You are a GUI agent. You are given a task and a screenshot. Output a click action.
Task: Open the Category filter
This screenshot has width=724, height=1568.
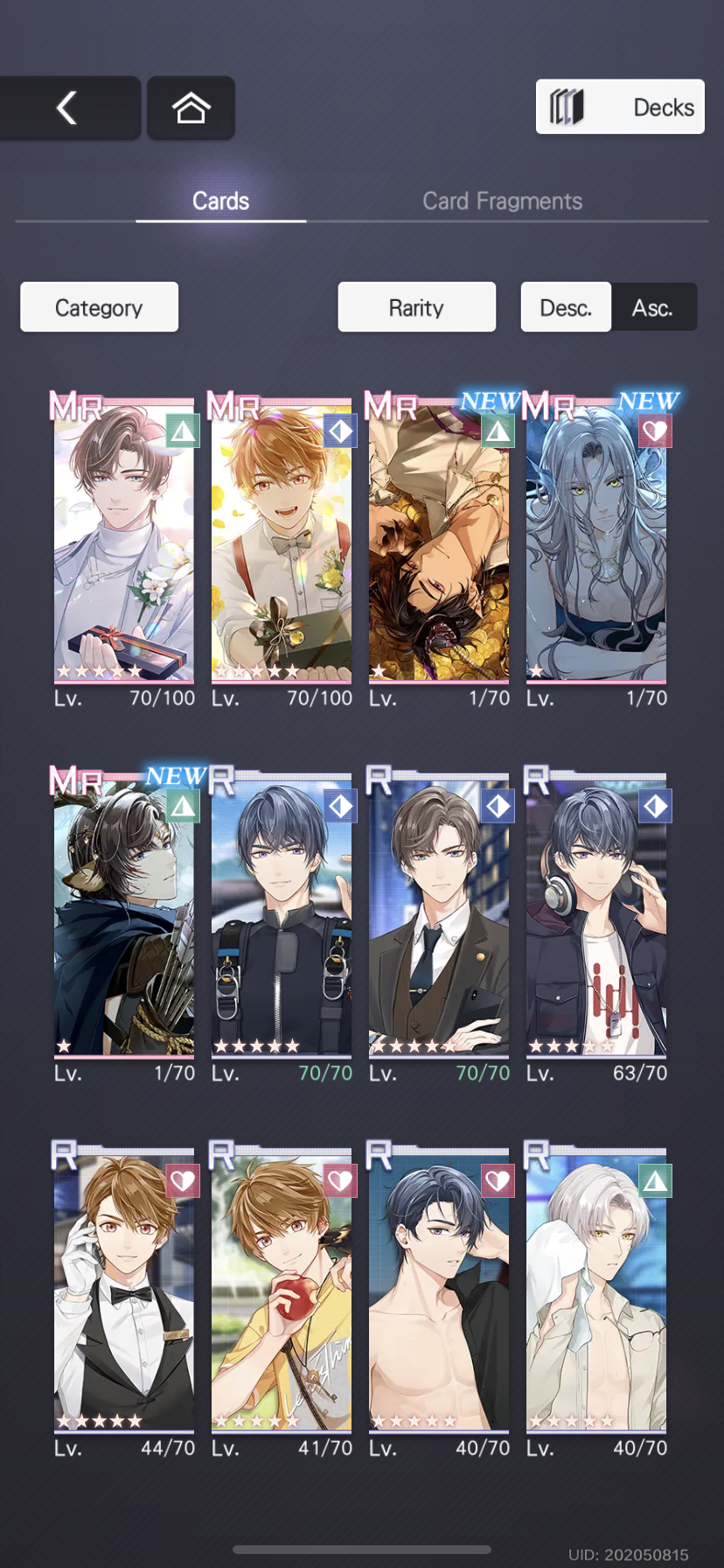[x=98, y=307]
